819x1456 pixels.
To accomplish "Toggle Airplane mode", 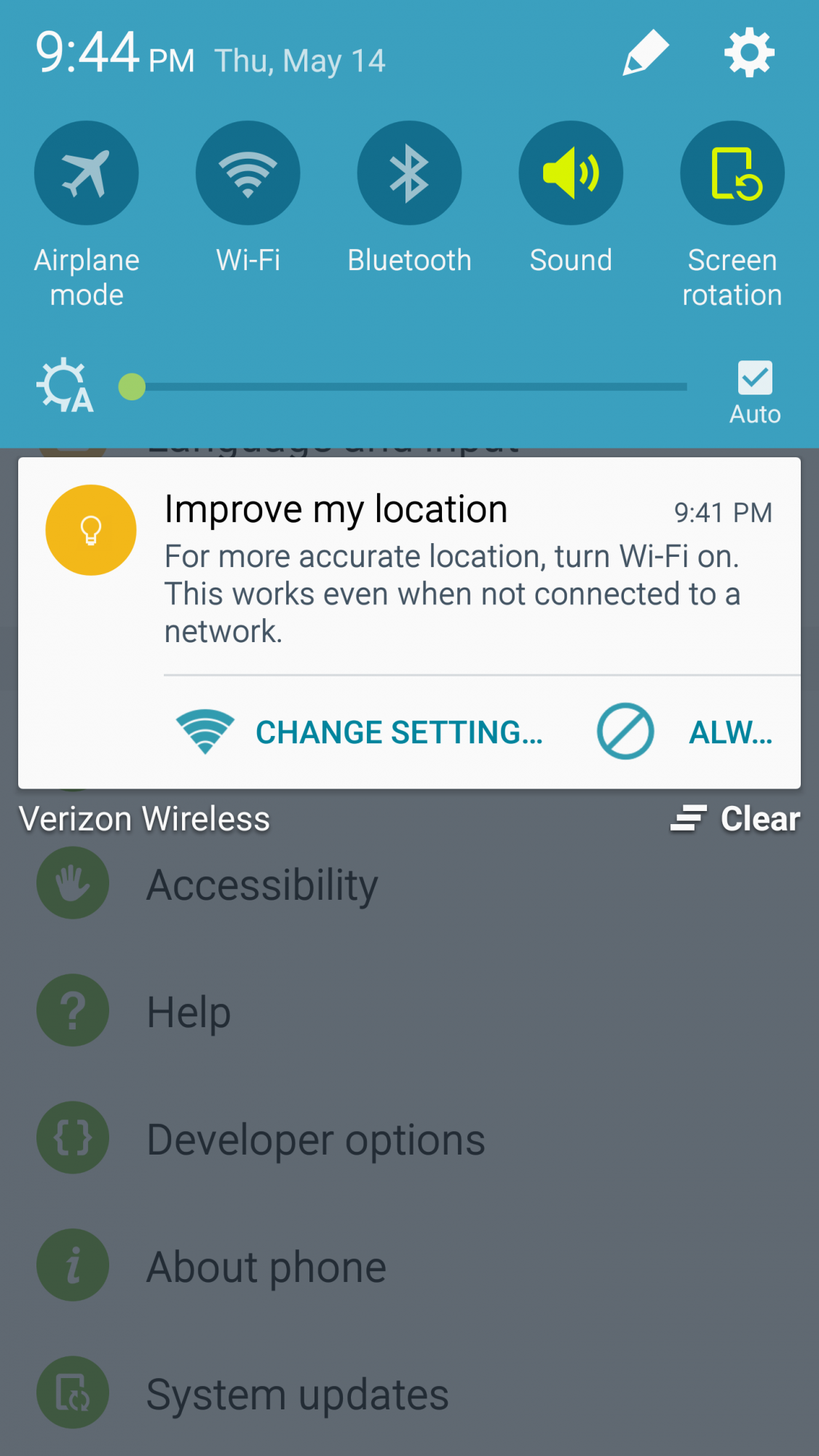I will pos(87,173).
